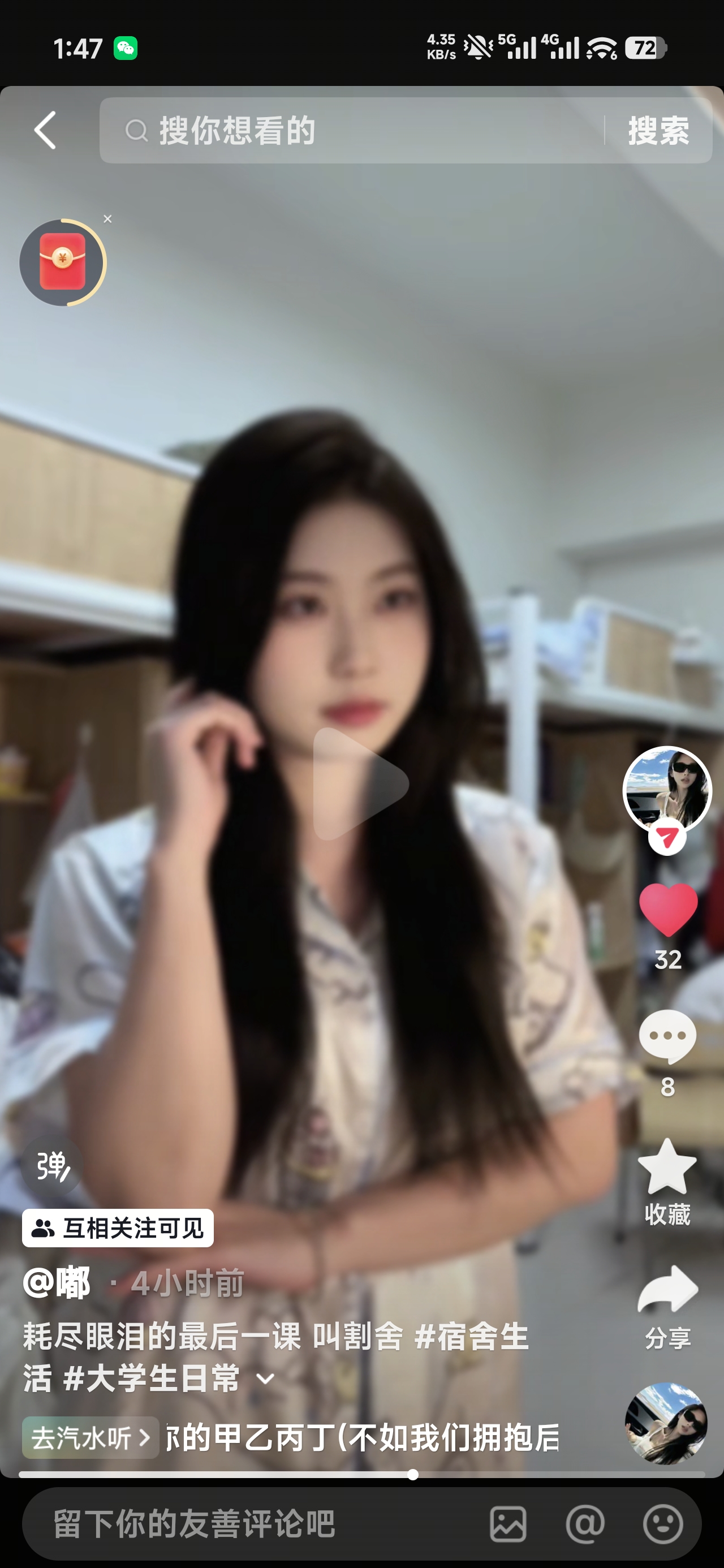Attach an image to the comment
Screen dimensions: 724x1568
pyautogui.click(x=508, y=1524)
